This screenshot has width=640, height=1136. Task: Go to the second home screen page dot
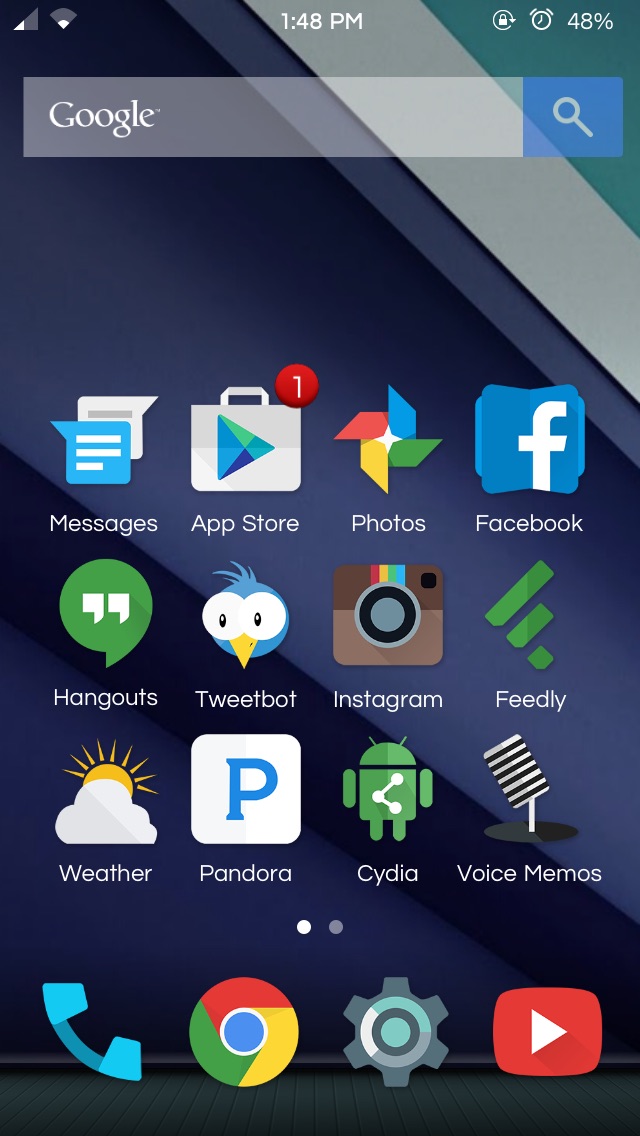pyautogui.click(x=336, y=927)
